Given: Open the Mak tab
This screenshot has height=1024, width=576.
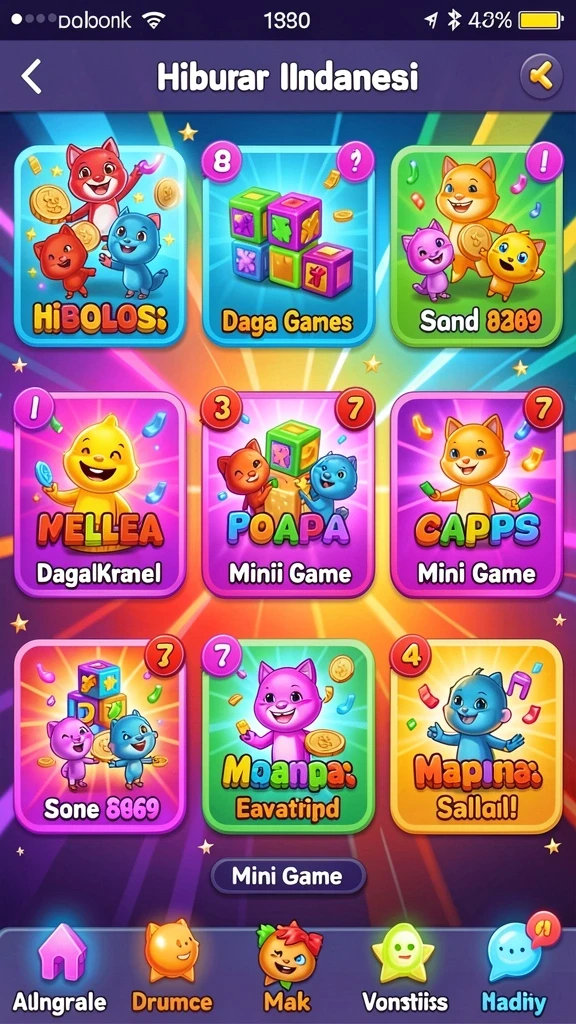Looking at the screenshot, I should pos(288,968).
